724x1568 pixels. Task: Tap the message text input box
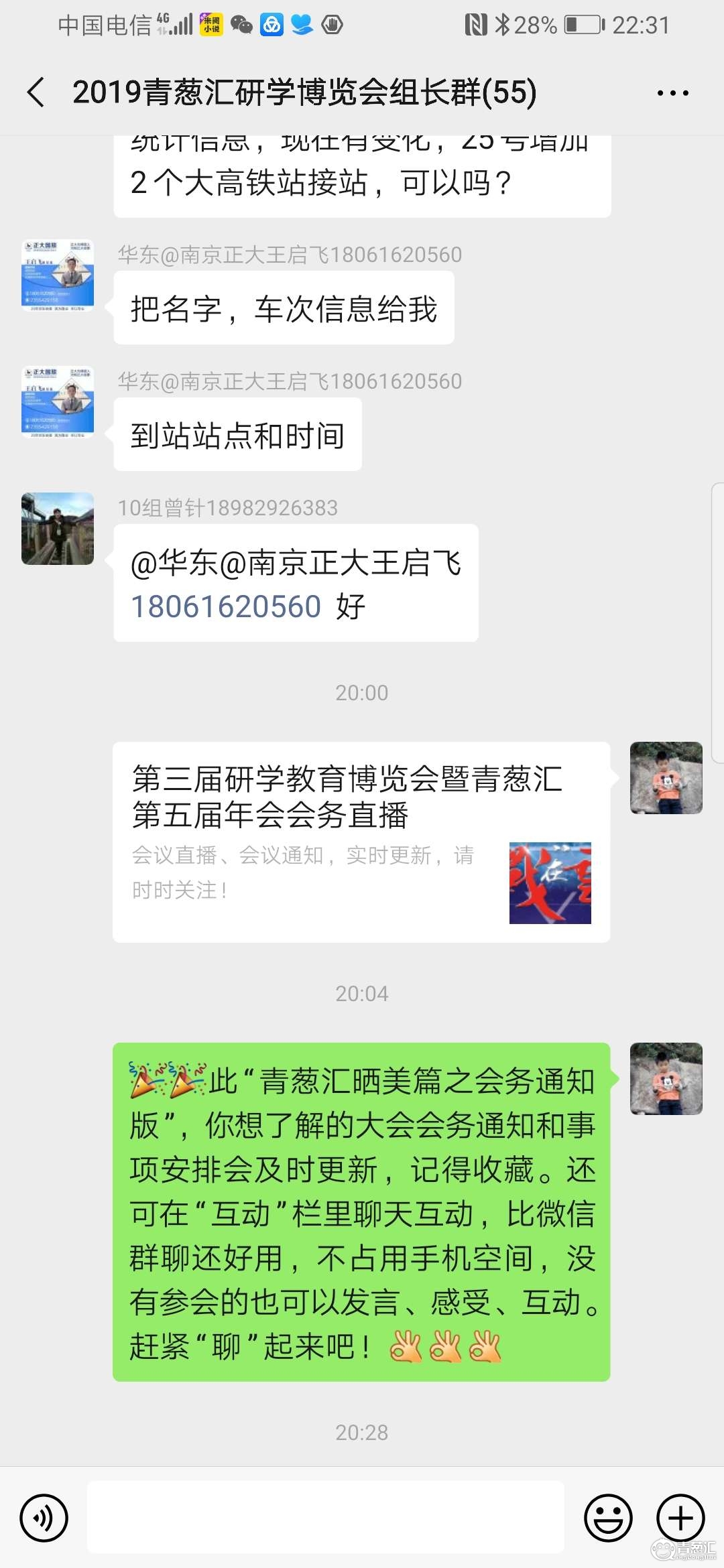pyautogui.click(x=326, y=1518)
